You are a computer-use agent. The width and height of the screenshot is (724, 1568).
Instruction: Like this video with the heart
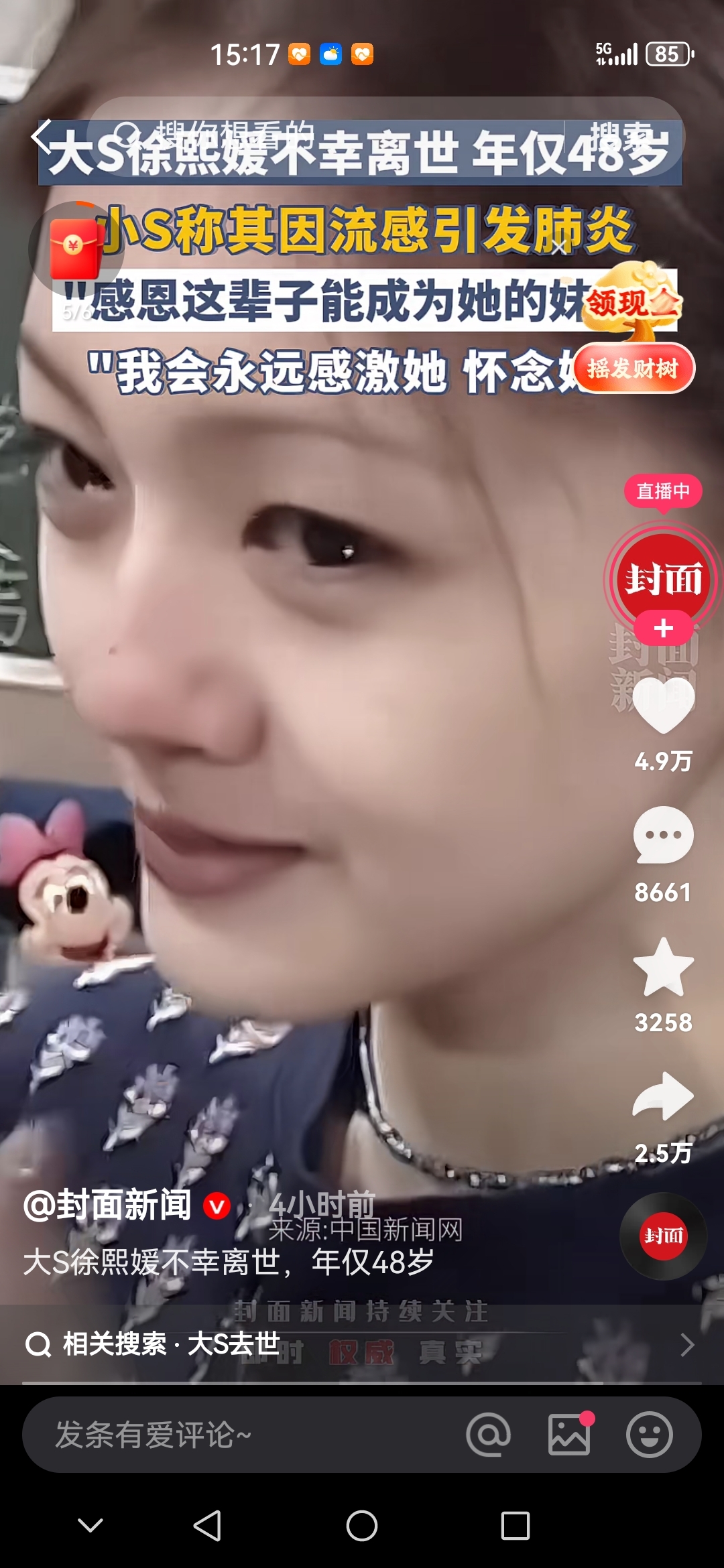(663, 705)
